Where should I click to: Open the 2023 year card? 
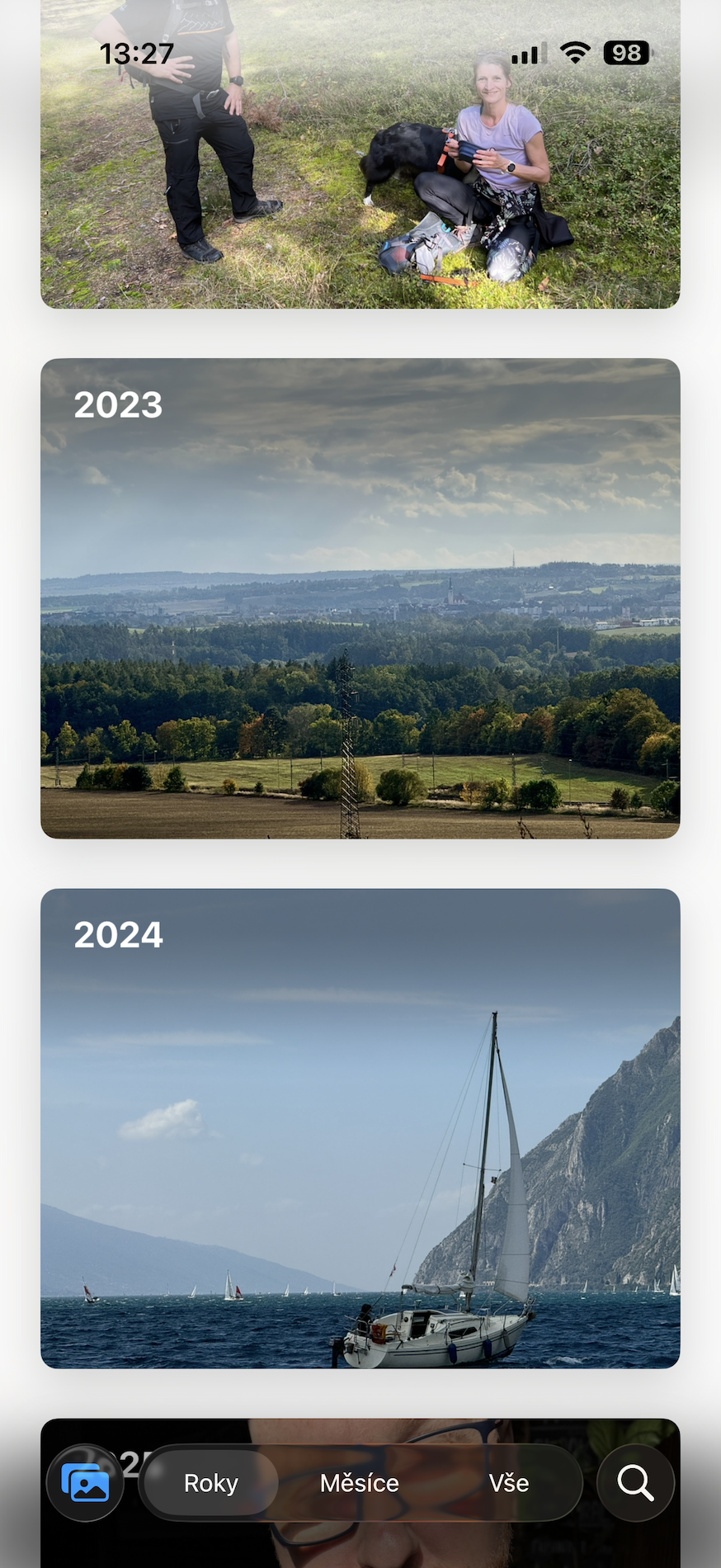click(x=360, y=598)
